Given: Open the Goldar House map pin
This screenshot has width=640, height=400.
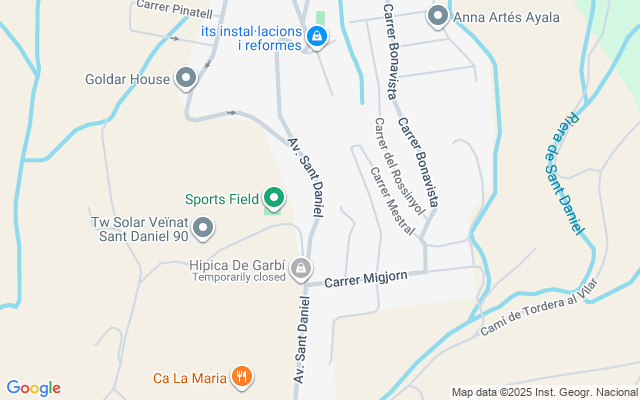Looking at the screenshot, I should click(186, 78).
